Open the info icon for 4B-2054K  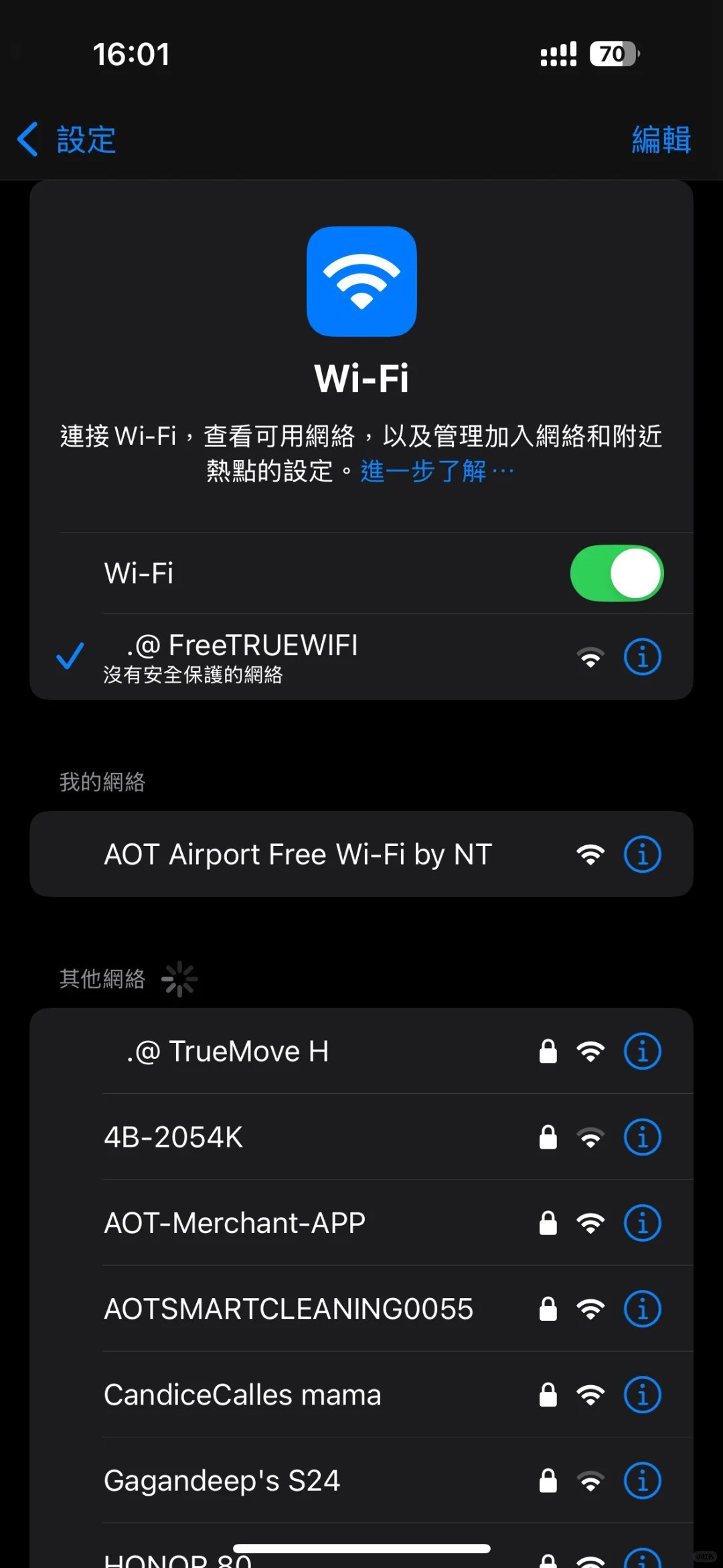(642, 1137)
